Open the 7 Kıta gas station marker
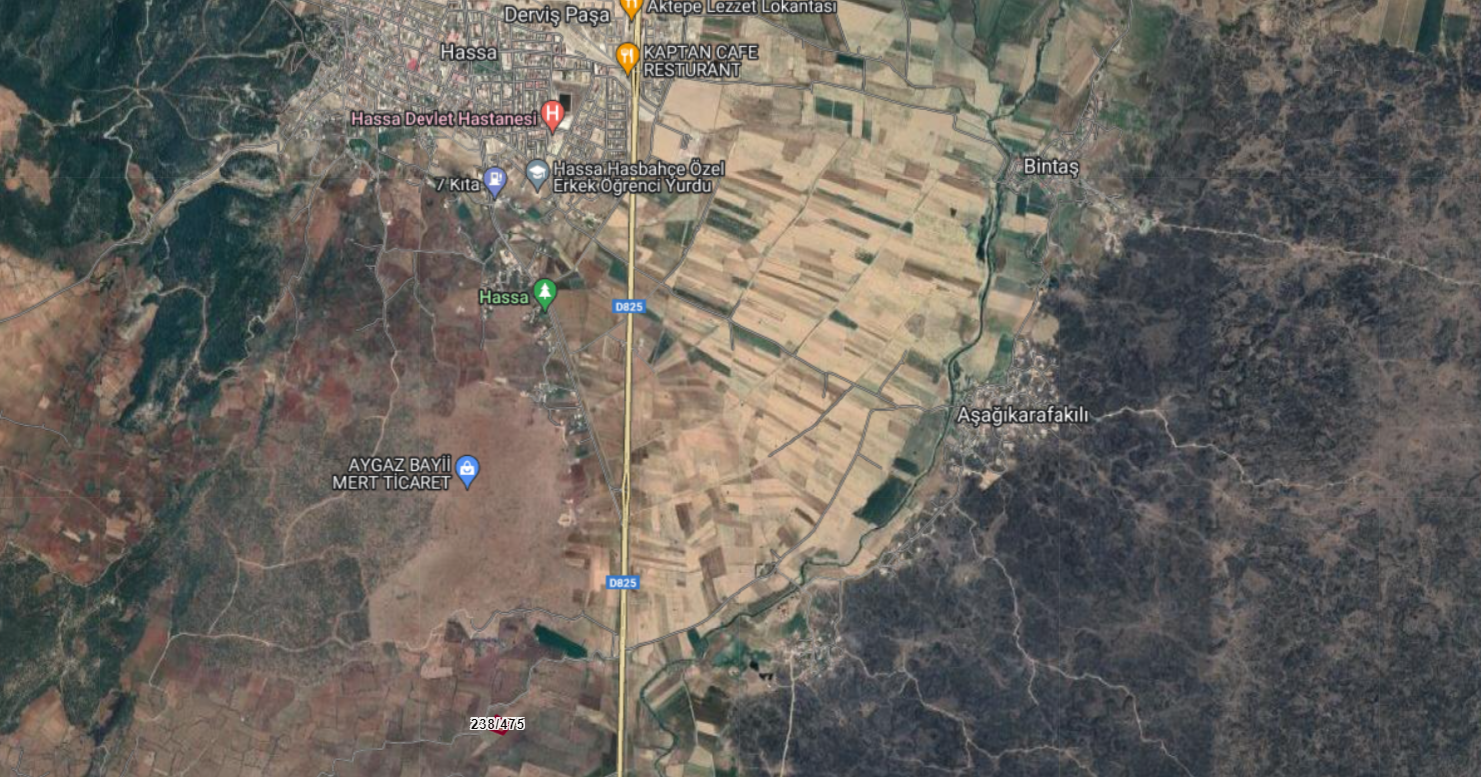Image resolution: width=1481 pixels, height=777 pixels. coord(494,181)
